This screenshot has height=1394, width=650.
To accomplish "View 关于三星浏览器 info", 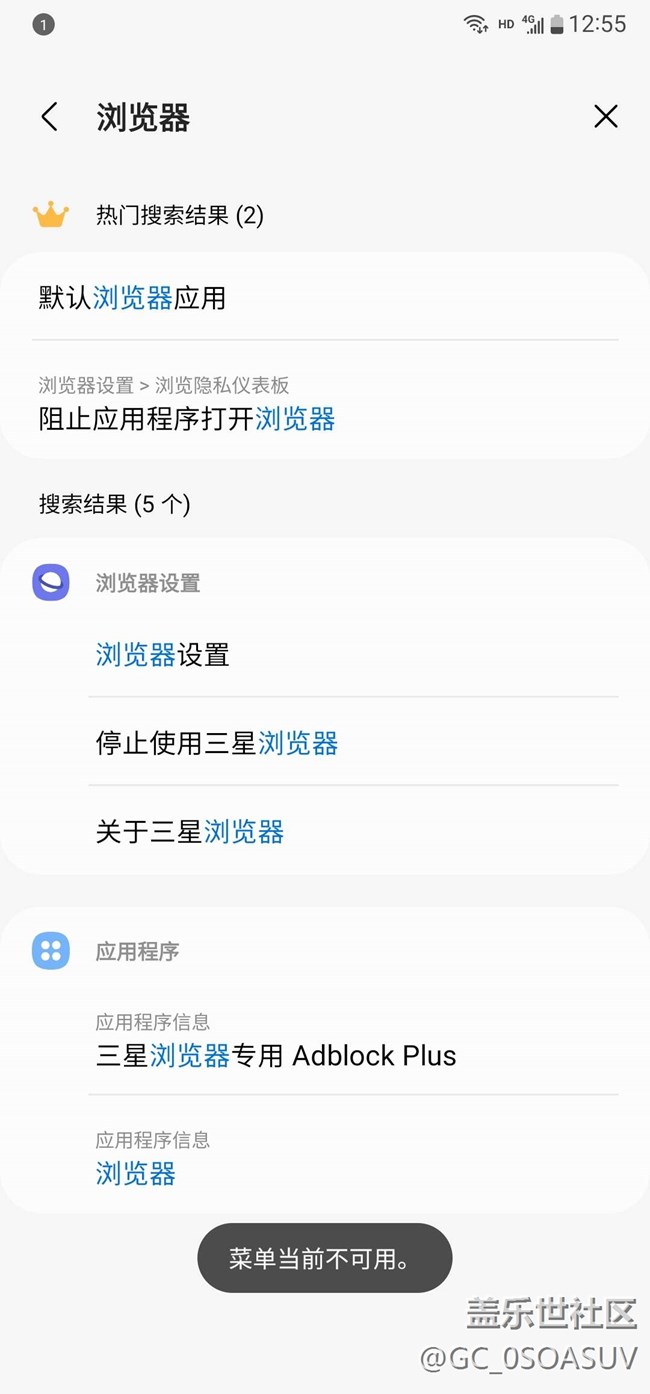I will tap(354, 831).
